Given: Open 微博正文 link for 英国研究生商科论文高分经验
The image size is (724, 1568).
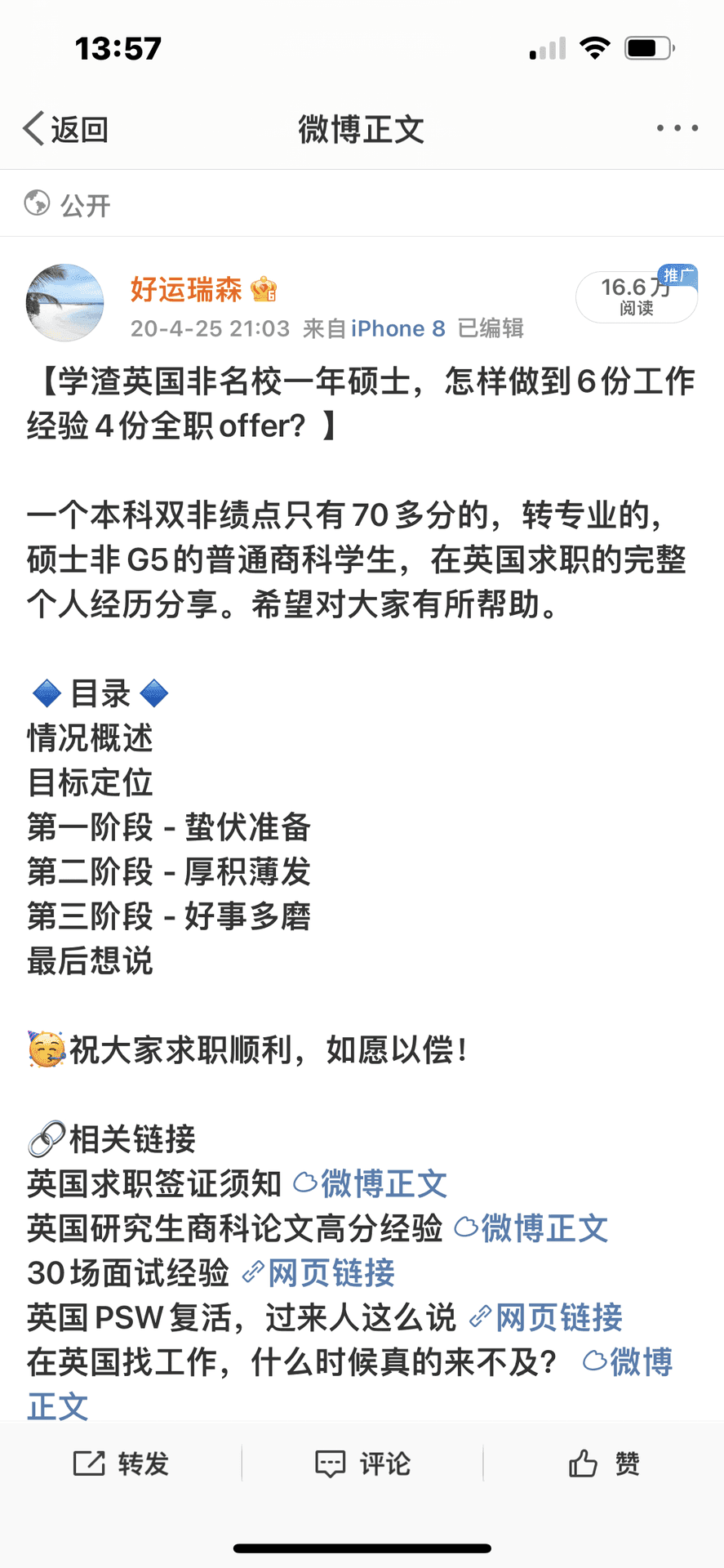Looking at the screenshot, I should (x=531, y=1228).
